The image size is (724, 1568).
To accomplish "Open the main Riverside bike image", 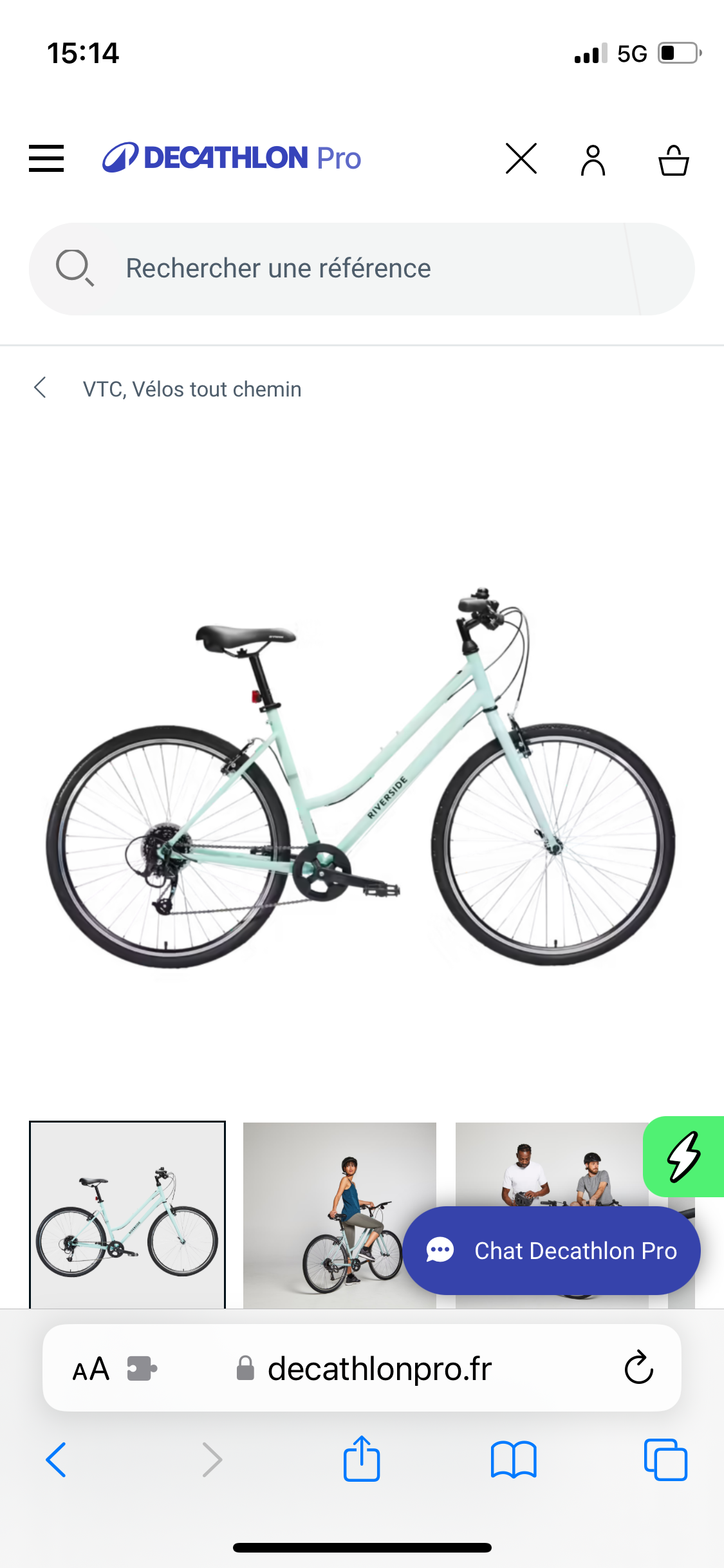I will pyautogui.click(x=360, y=779).
